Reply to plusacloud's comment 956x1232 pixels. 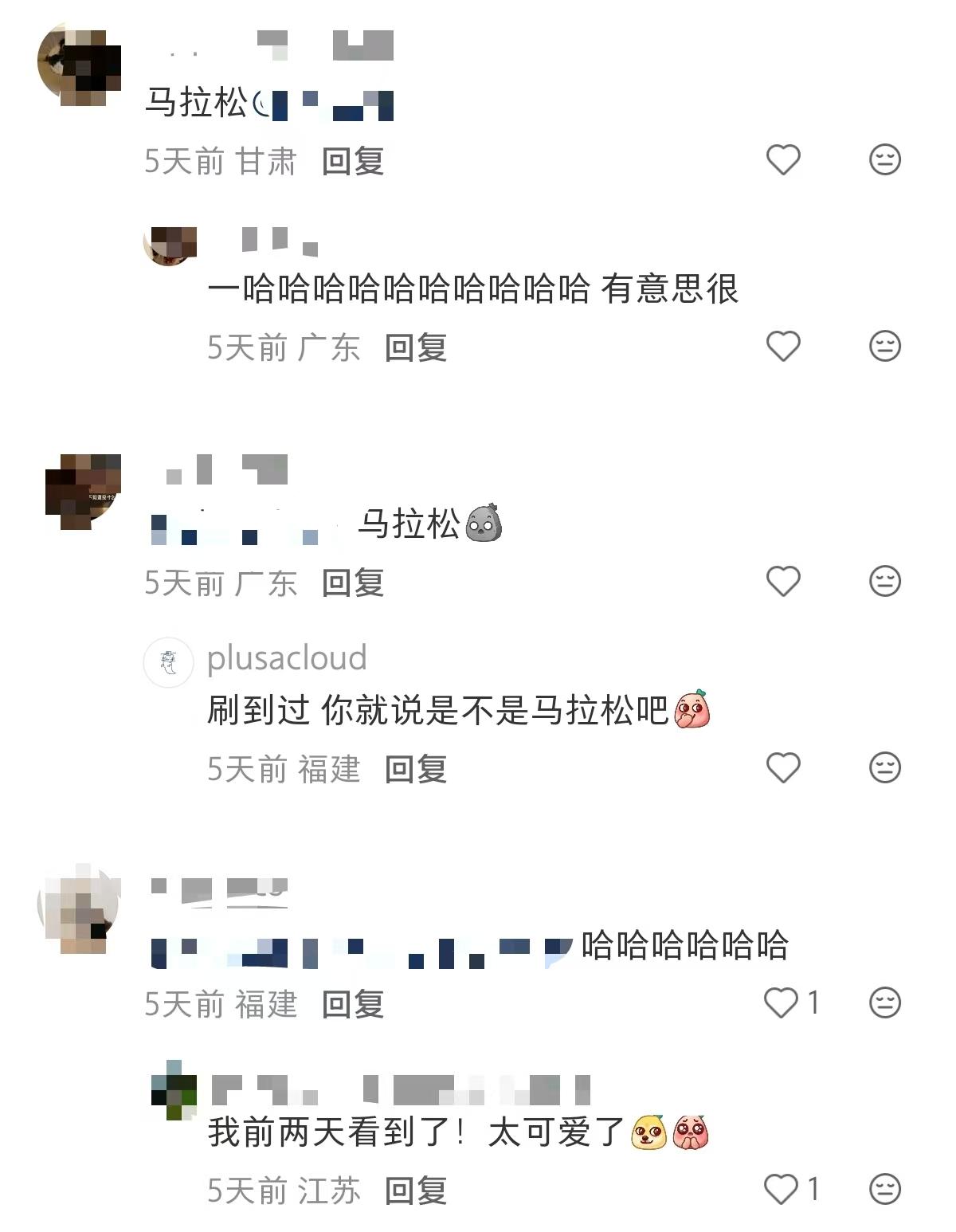click(x=415, y=770)
